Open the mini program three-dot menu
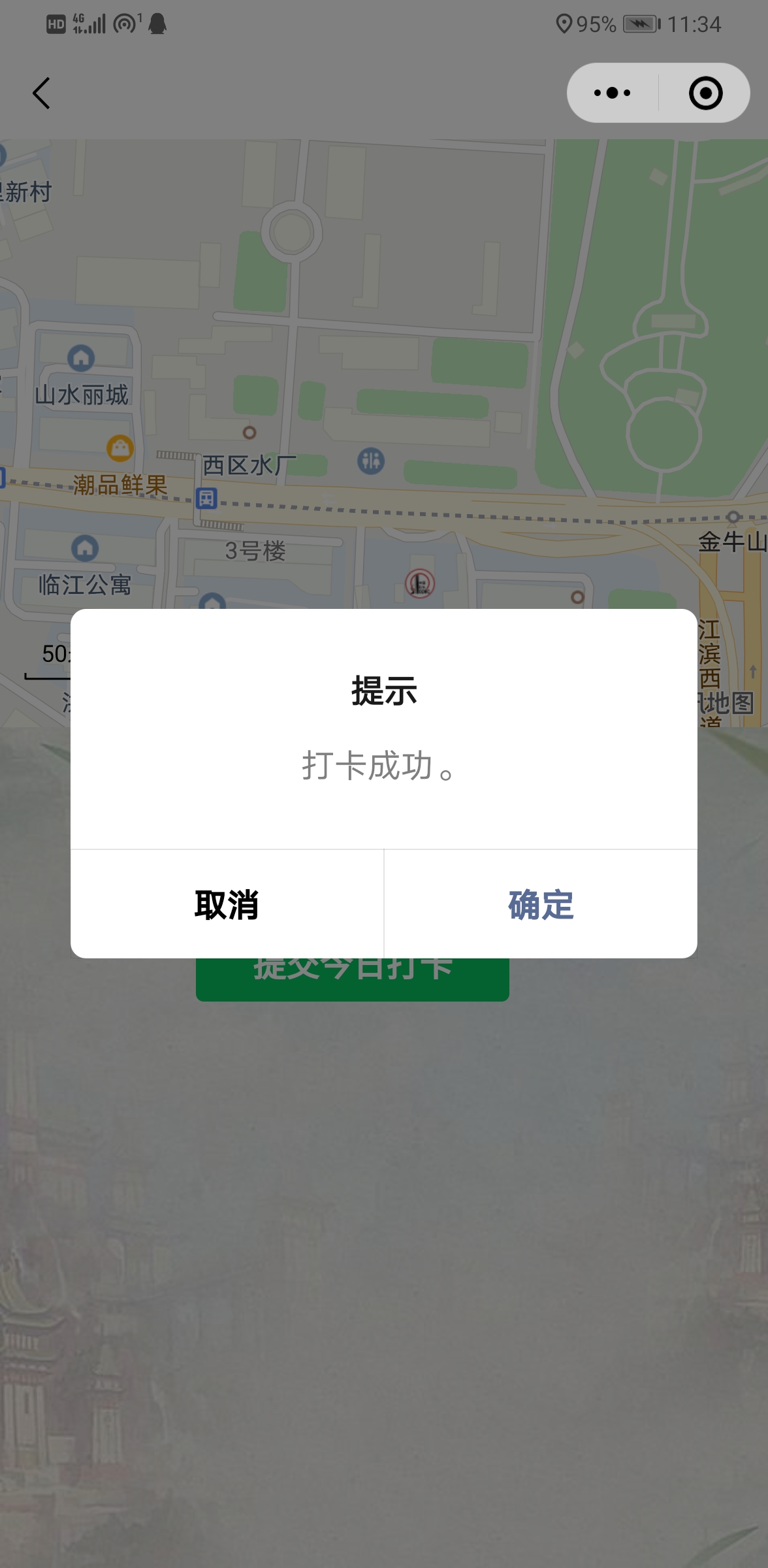 [x=612, y=93]
